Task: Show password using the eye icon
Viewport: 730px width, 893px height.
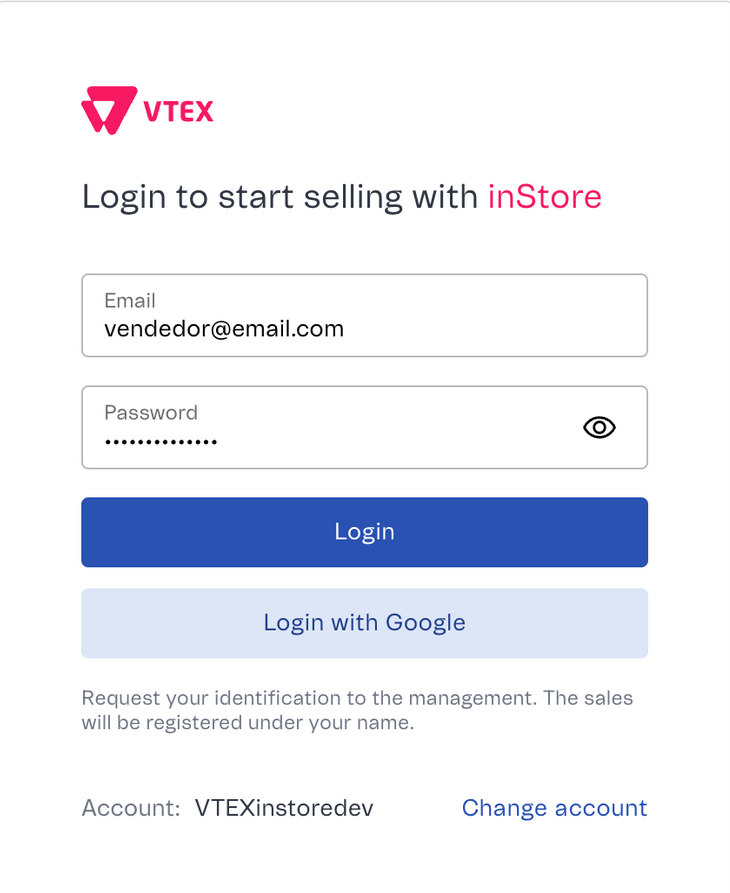Action: tap(599, 428)
